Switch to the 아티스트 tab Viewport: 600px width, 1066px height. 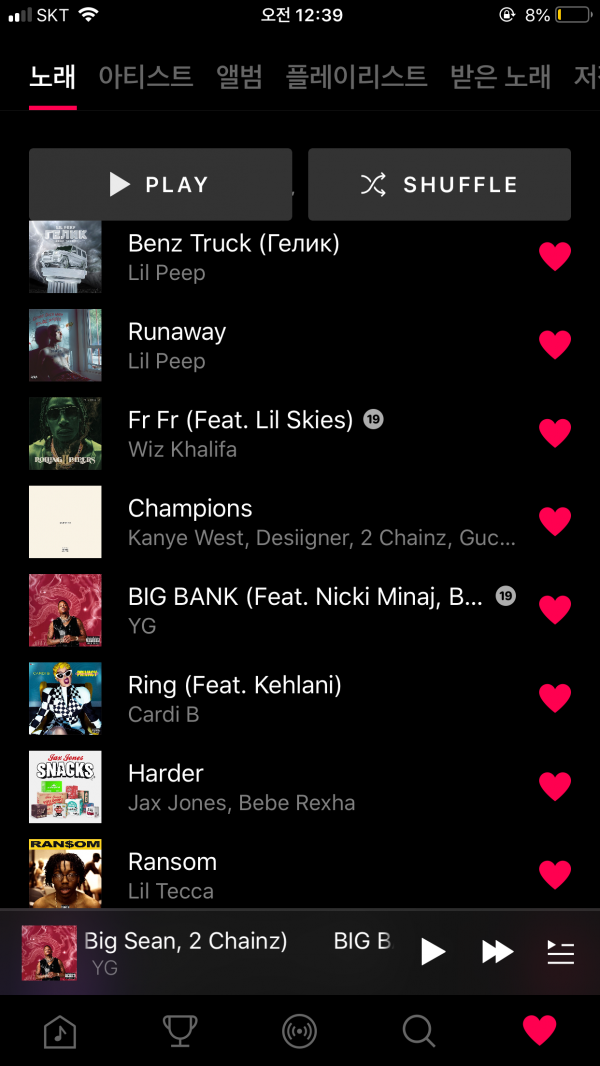point(146,76)
